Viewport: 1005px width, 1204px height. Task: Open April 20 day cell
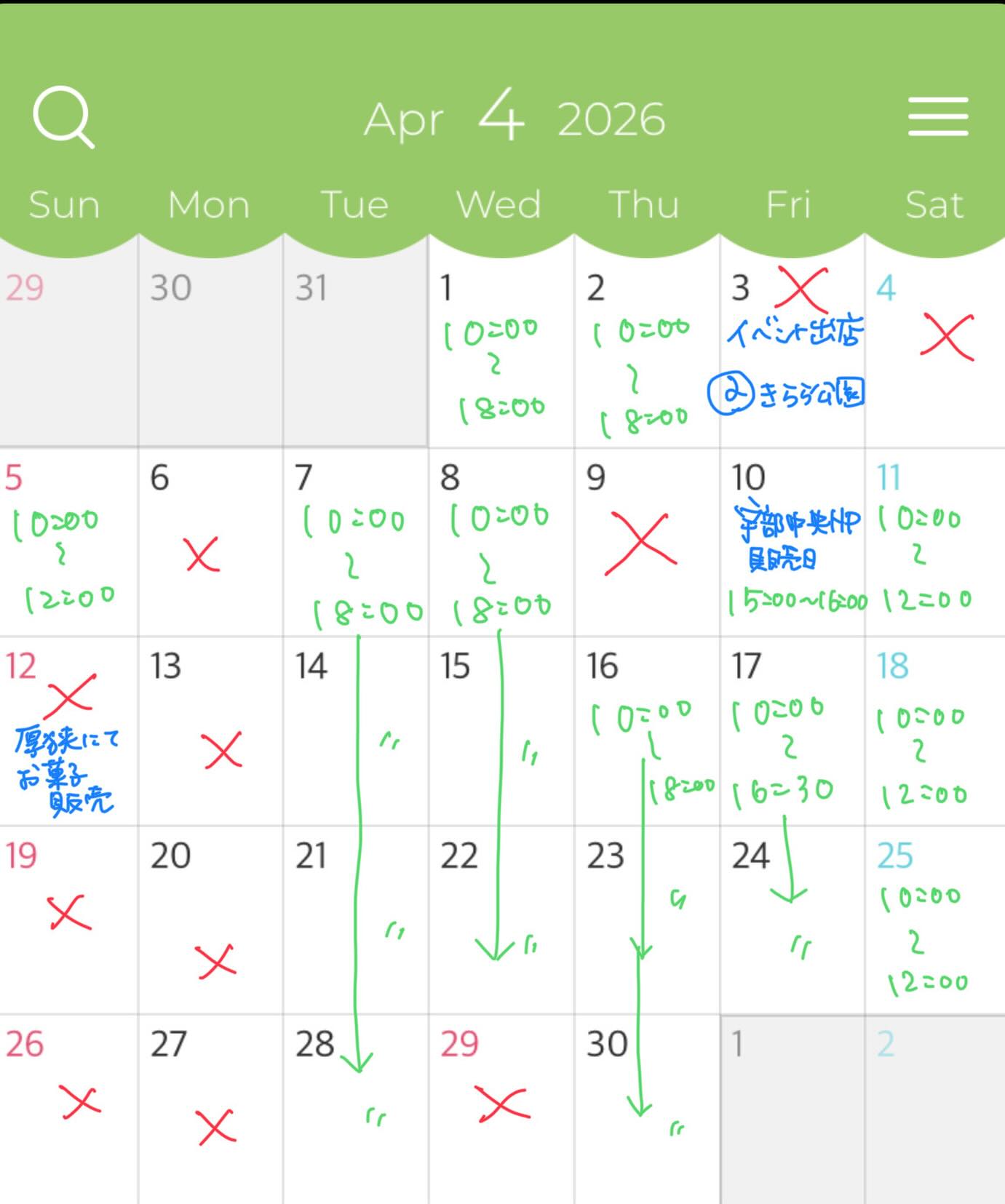[210, 920]
